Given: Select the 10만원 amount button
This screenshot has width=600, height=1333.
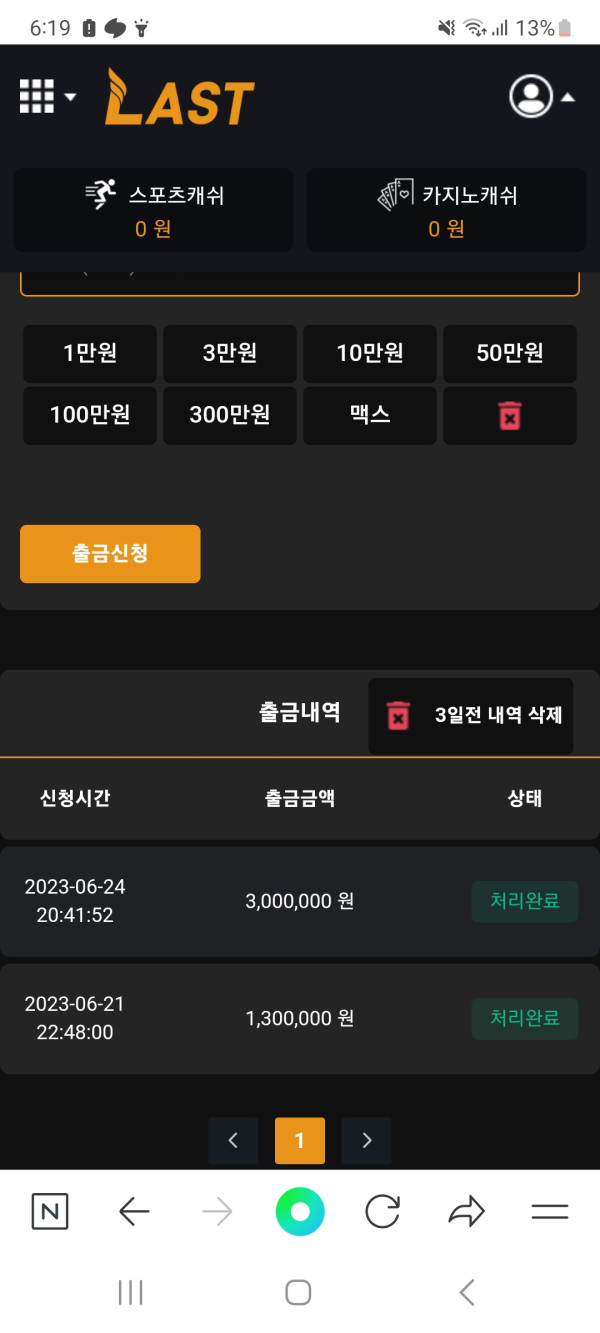Looking at the screenshot, I should tap(370, 353).
